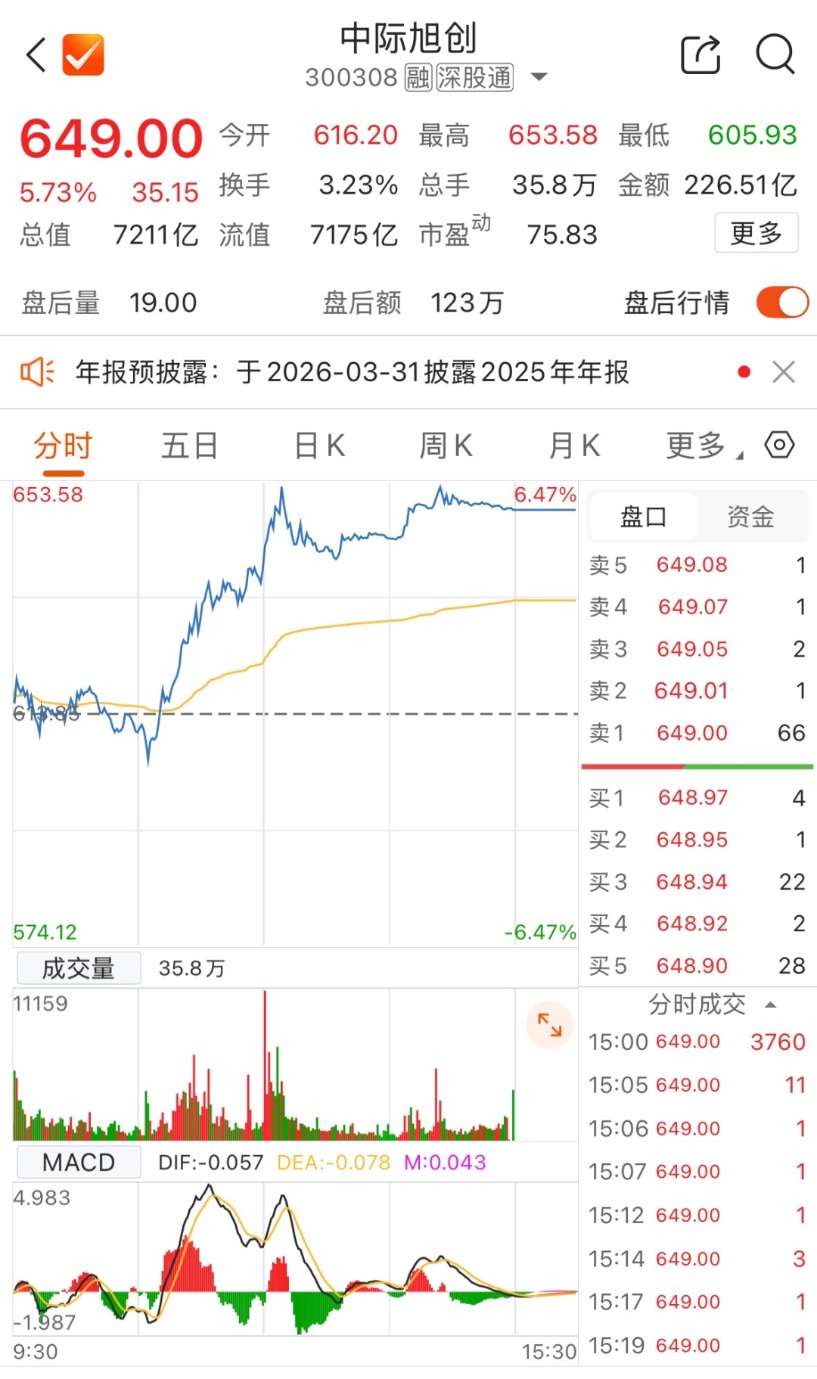This screenshot has width=817, height=1379.
Task: Switch to the 月K chart tab
Action: [574, 446]
